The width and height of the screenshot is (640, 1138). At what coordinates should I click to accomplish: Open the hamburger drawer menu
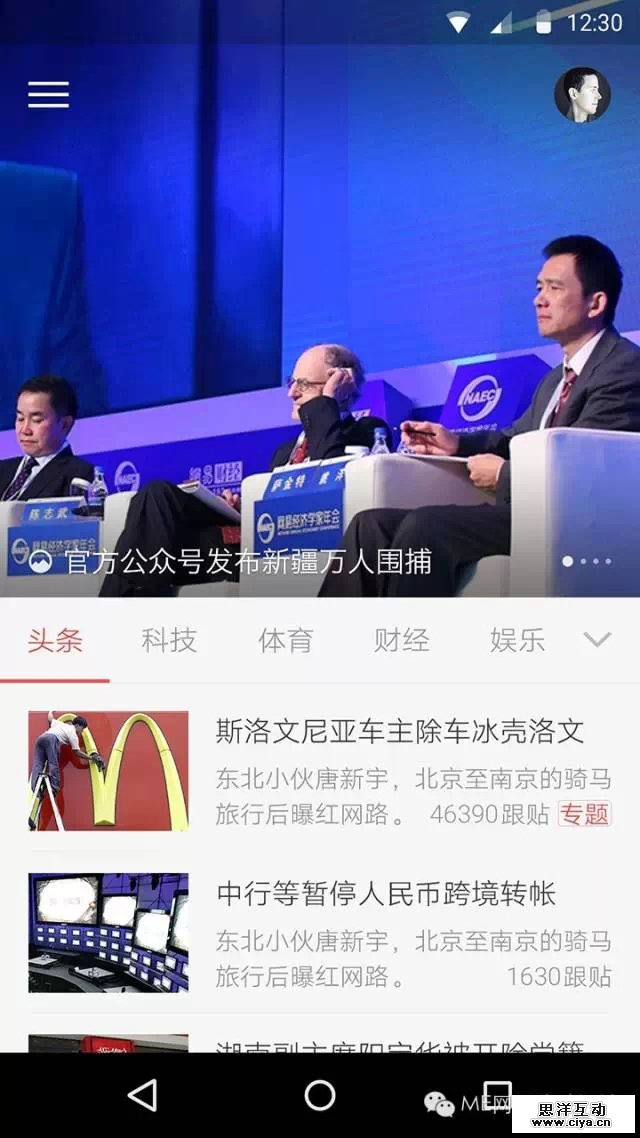pyautogui.click(x=48, y=95)
